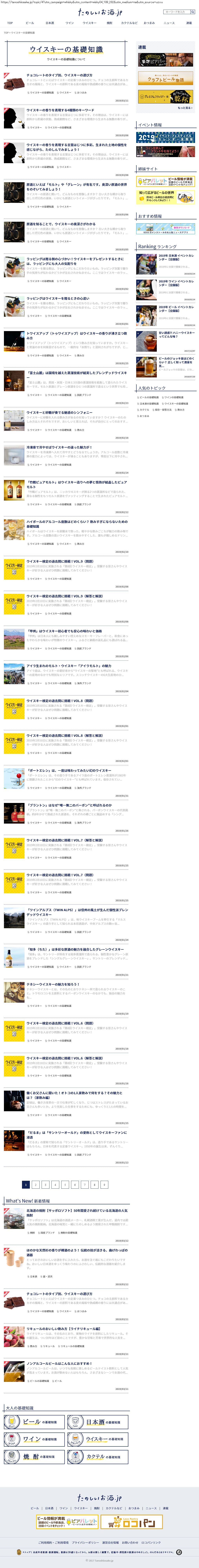Open the 焼酎の基礎知識 banner button
199x1568 pixels.
(34, 1457)
